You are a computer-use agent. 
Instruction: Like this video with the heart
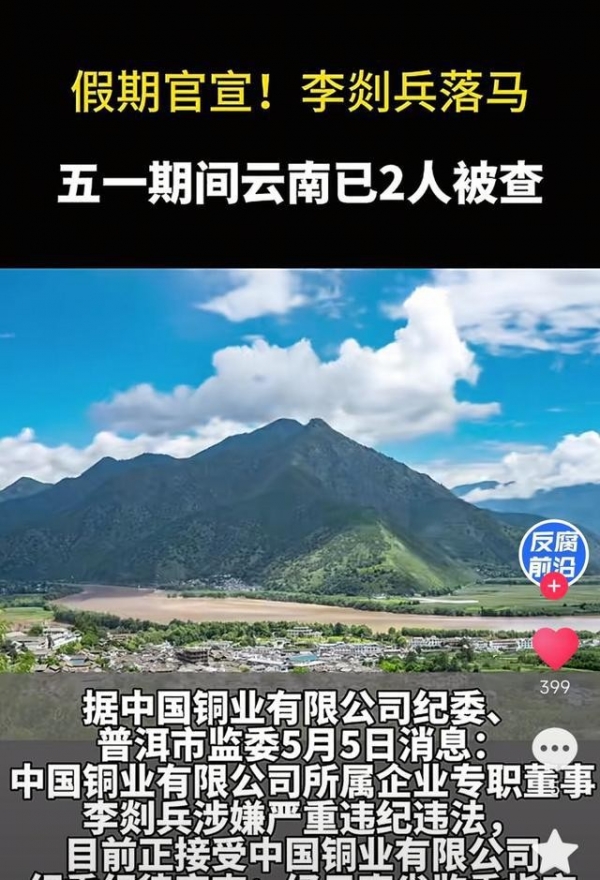pos(555,649)
